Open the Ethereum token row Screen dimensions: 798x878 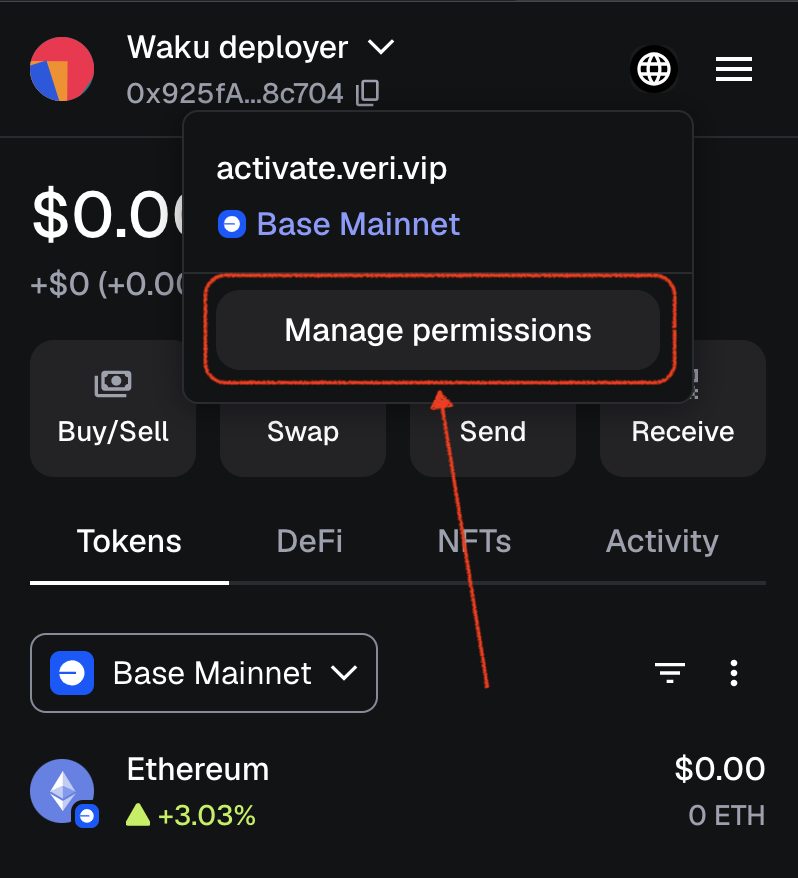pyautogui.click(x=398, y=792)
